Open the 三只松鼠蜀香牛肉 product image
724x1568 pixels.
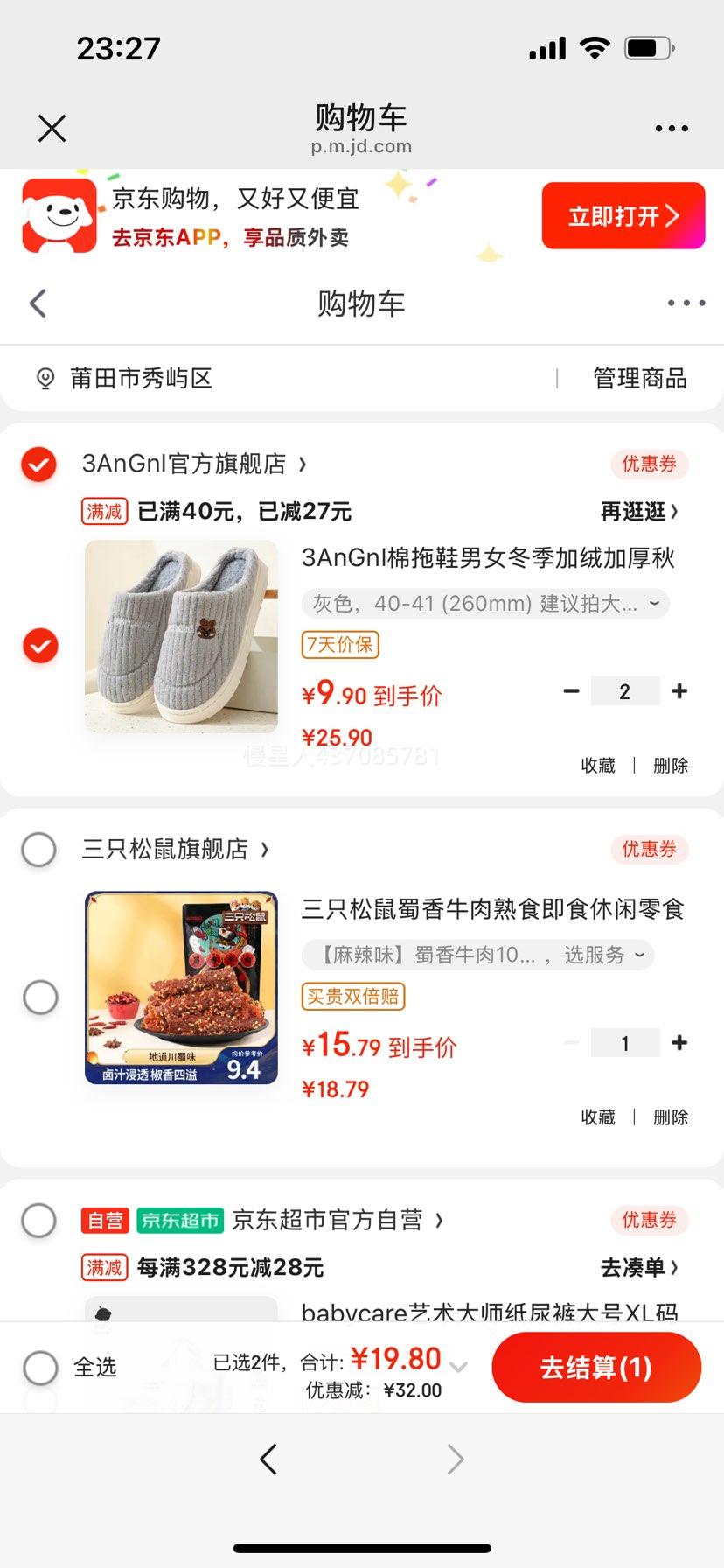(x=181, y=987)
